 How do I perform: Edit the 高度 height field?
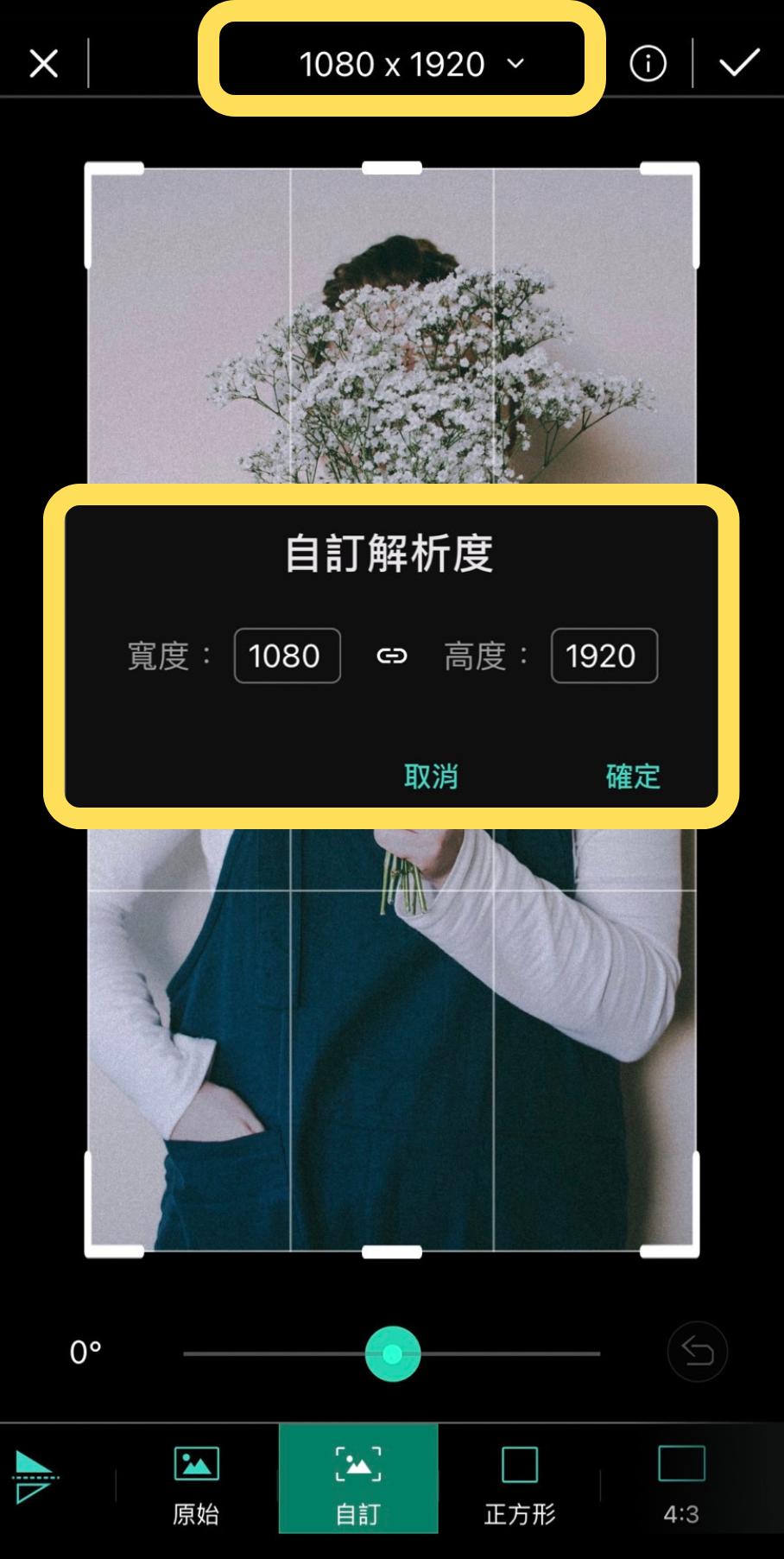click(604, 656)
